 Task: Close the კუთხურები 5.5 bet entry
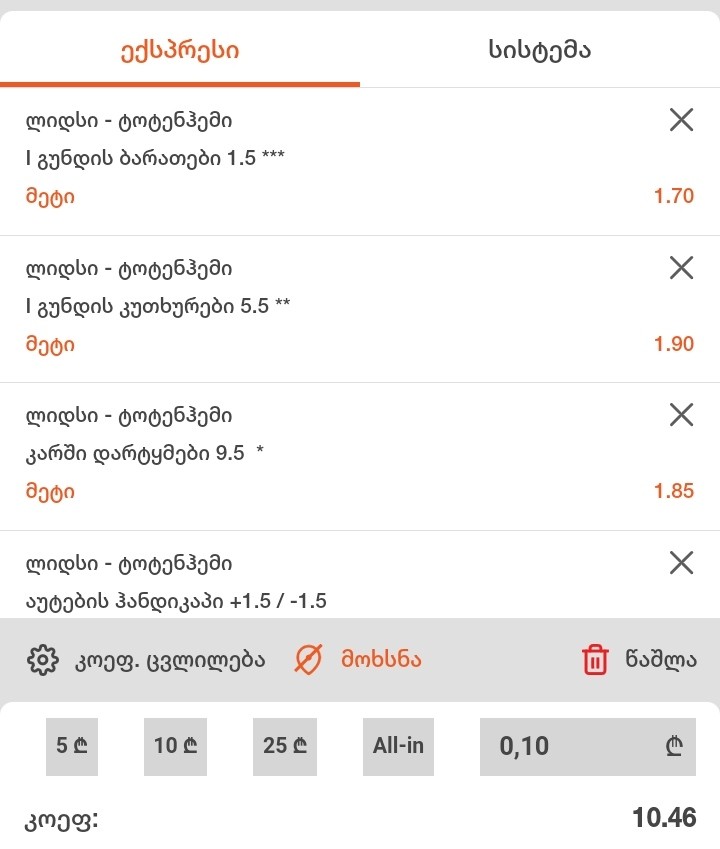point(680,267)
